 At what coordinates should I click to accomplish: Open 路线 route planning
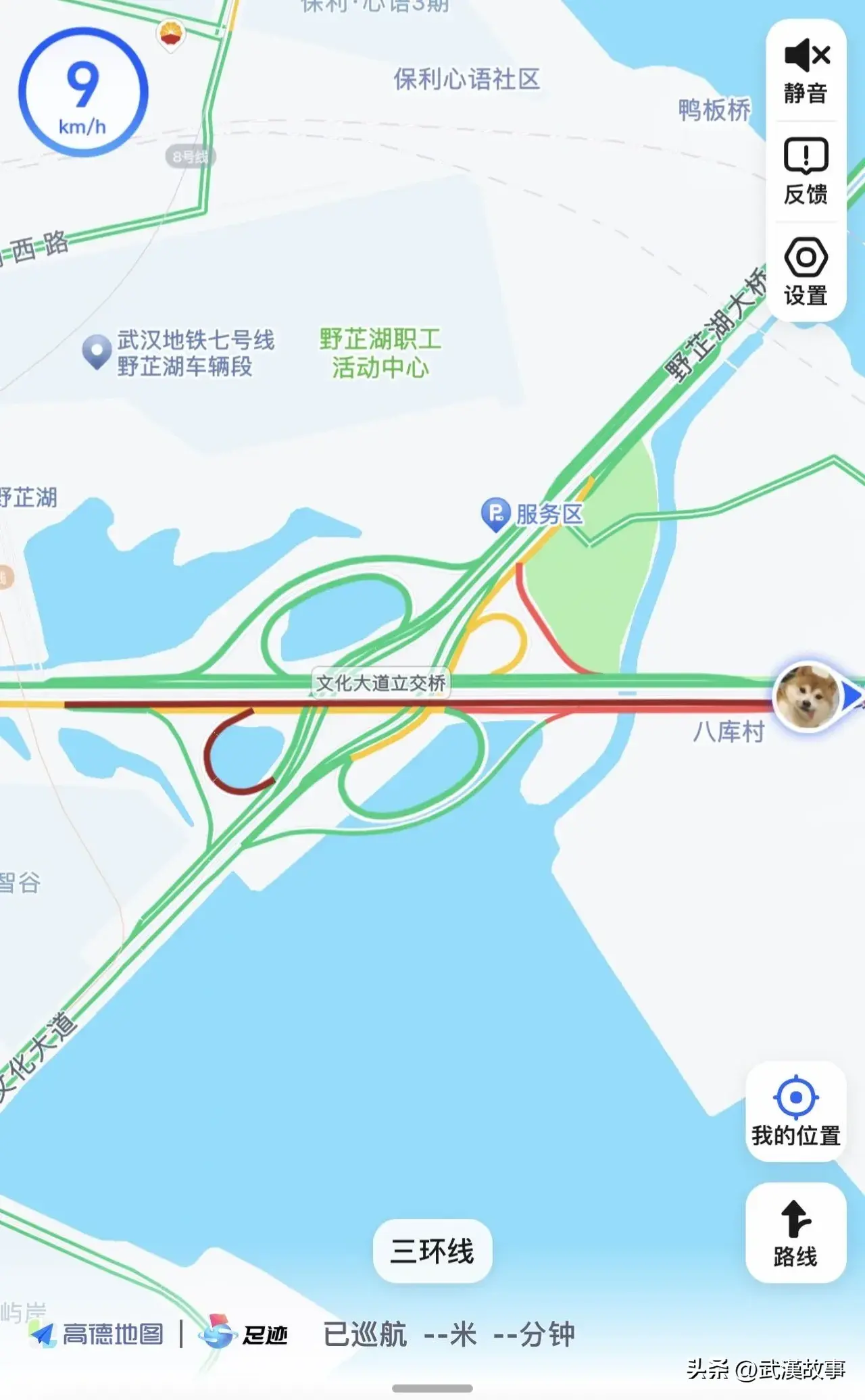796,1232
